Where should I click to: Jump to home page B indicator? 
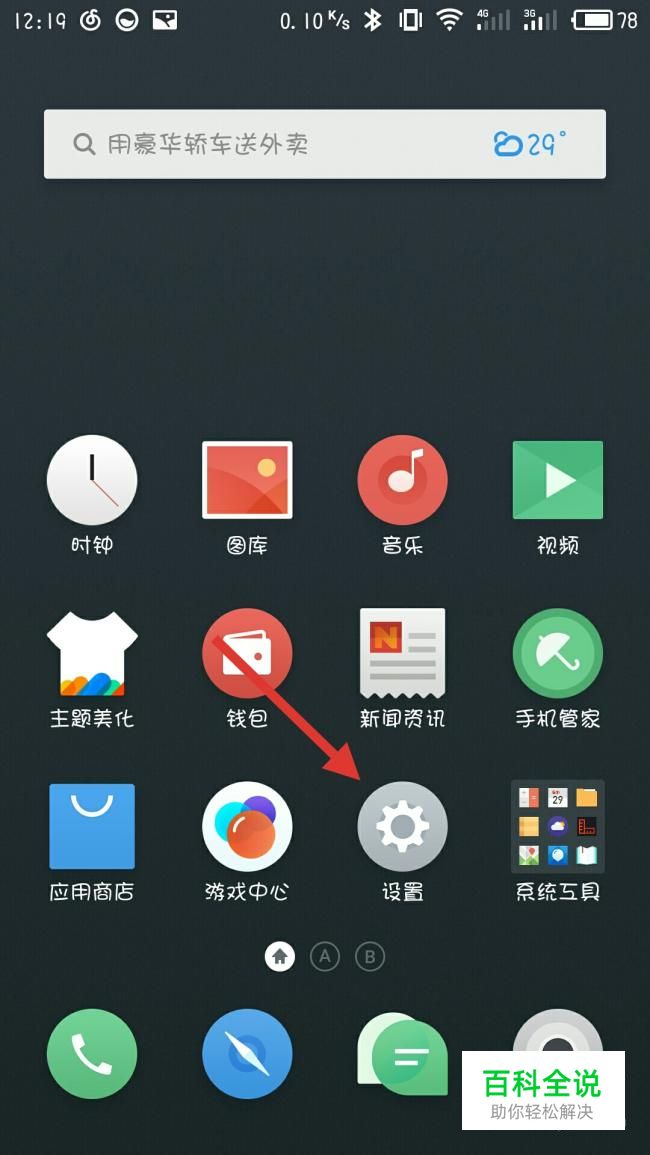pos(369,957)
